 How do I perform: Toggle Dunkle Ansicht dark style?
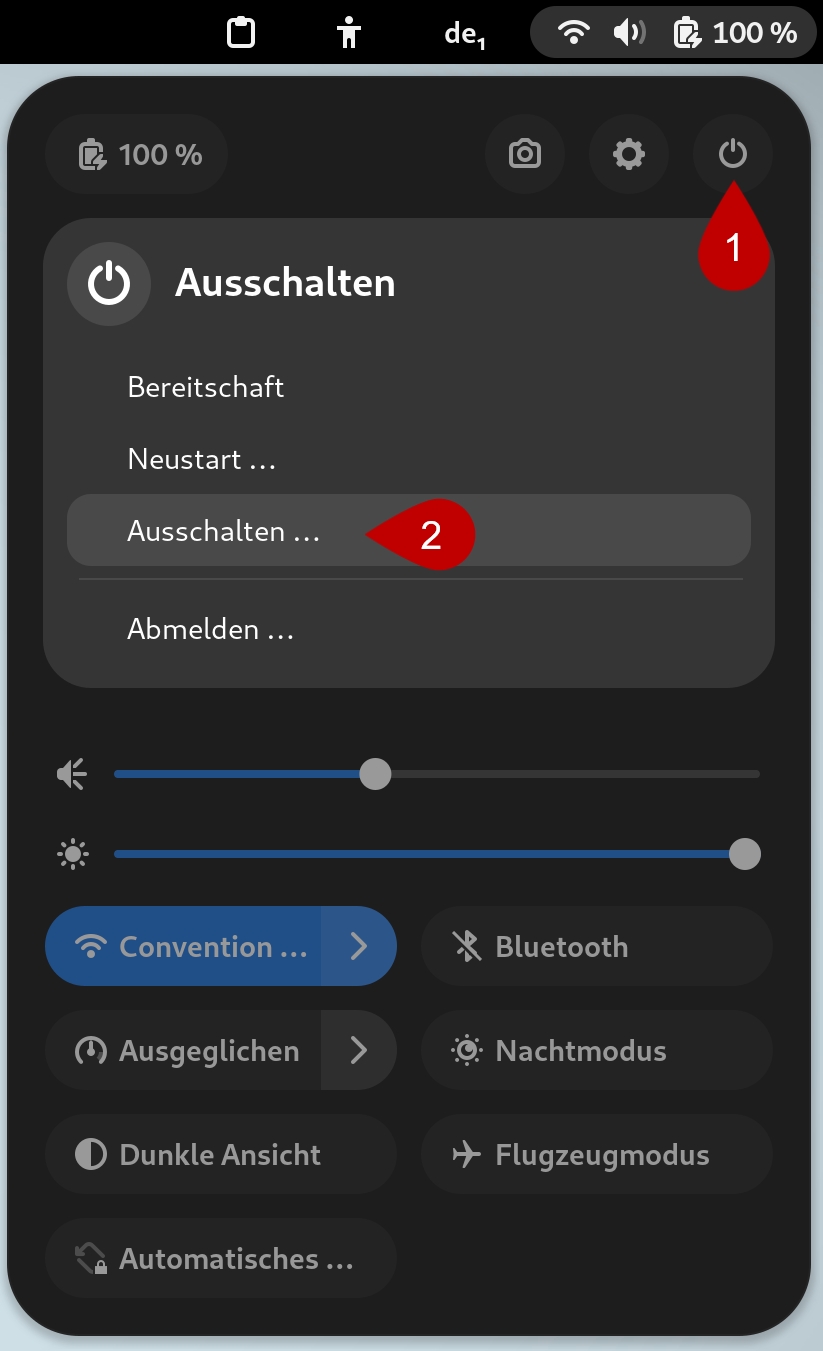(x=220, y=1154)
